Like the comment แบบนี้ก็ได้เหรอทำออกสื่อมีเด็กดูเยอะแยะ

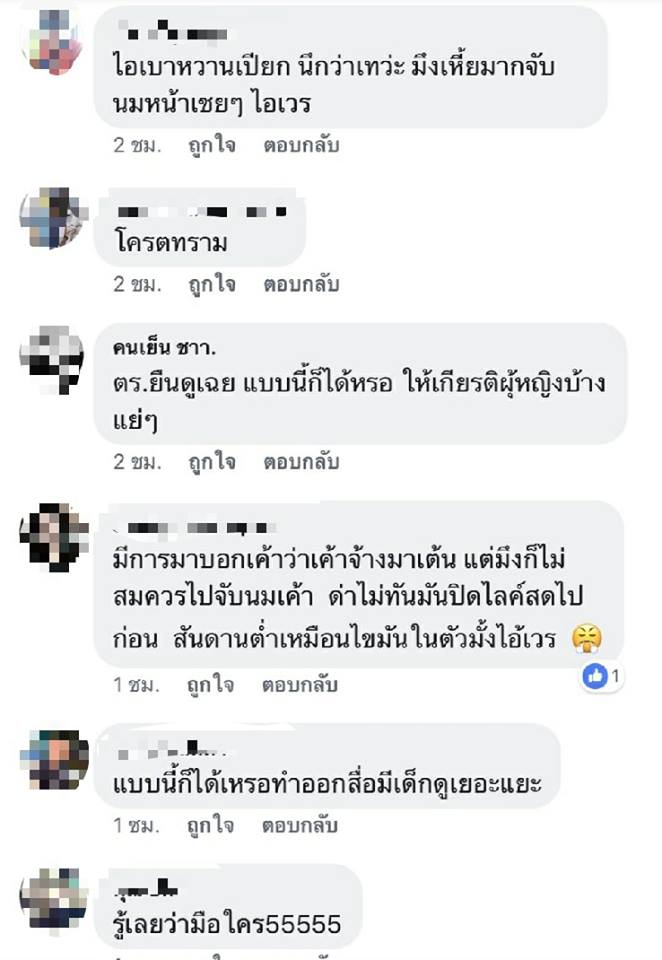click(211, 826)
